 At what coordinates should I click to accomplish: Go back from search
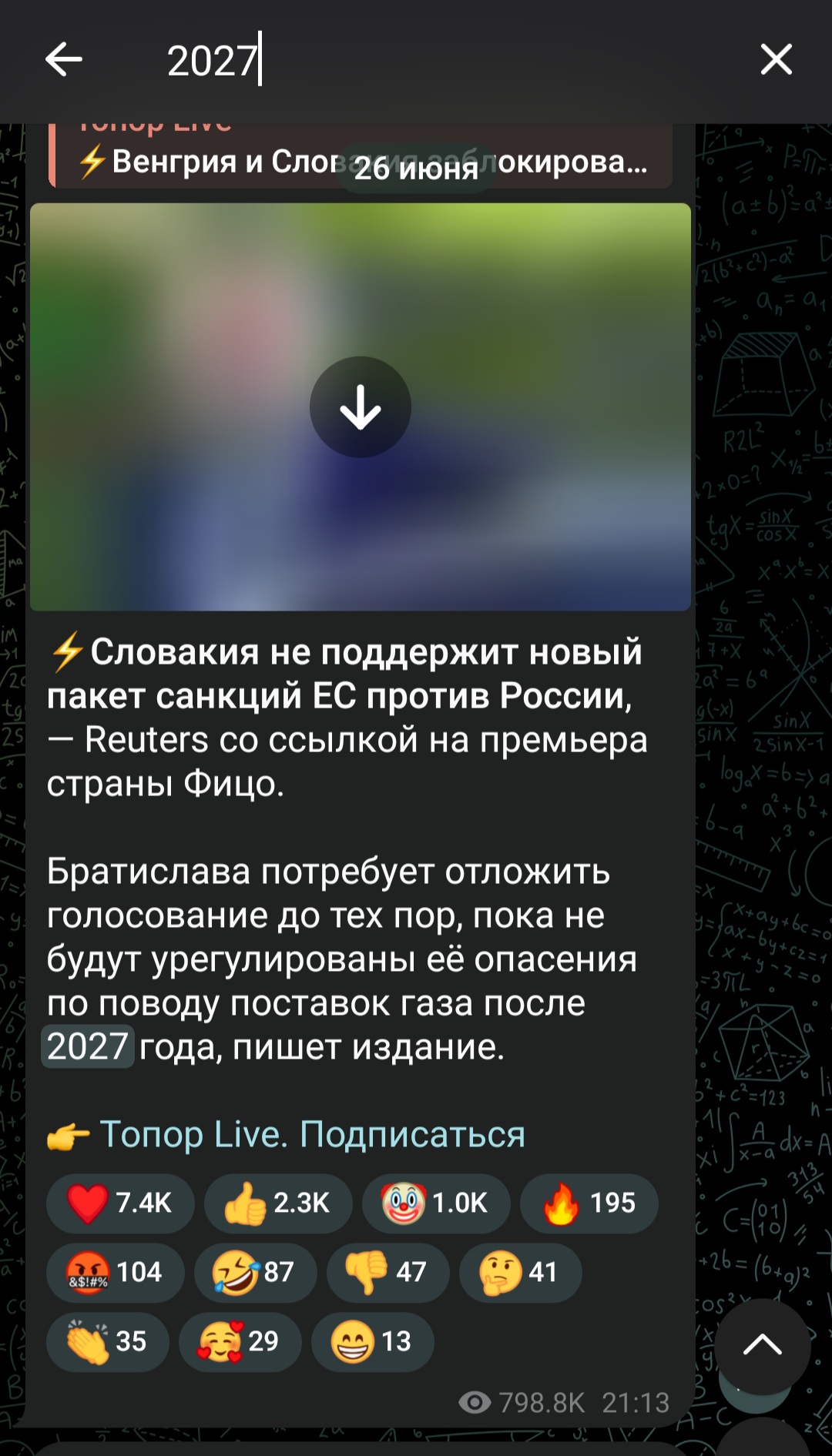(63, 59)
